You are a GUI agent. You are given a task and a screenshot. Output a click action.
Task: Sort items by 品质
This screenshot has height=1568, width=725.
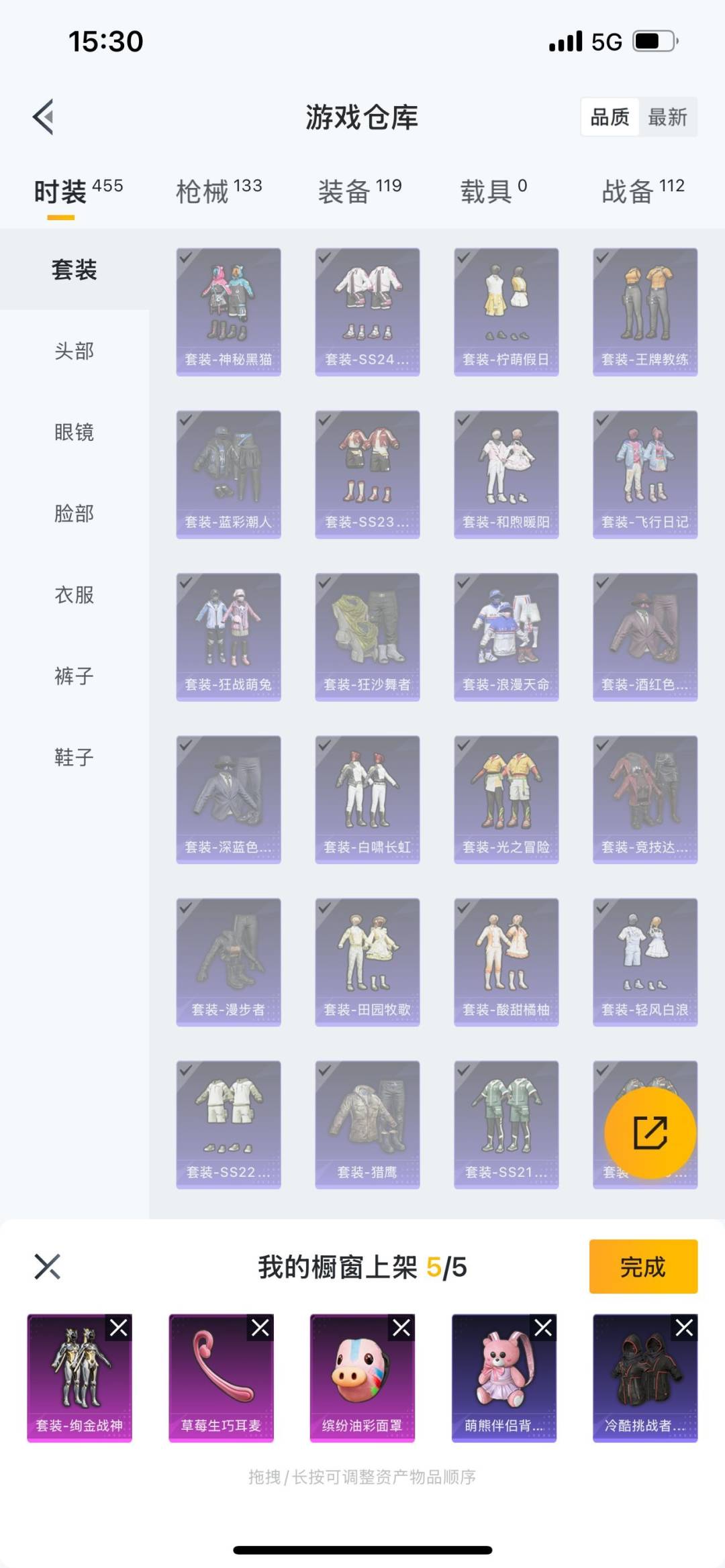(610, 117)
